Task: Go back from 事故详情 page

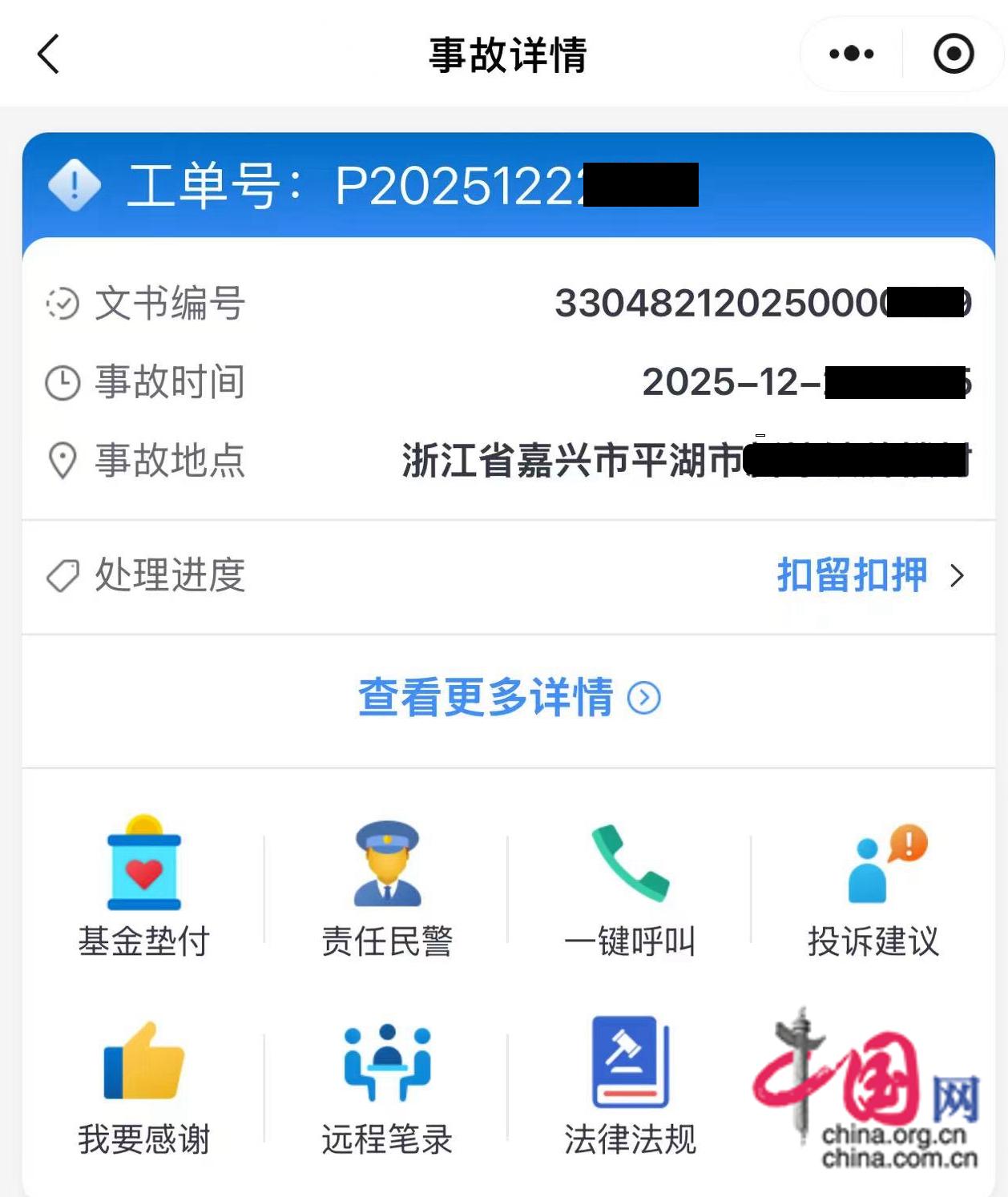Action: [x=49, y=54]
